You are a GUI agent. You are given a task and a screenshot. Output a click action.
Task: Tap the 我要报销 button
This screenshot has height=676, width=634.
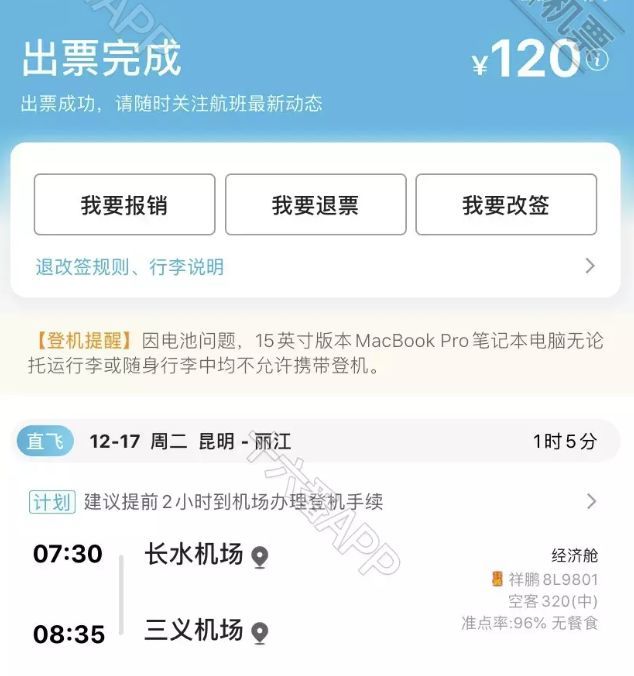124,205
